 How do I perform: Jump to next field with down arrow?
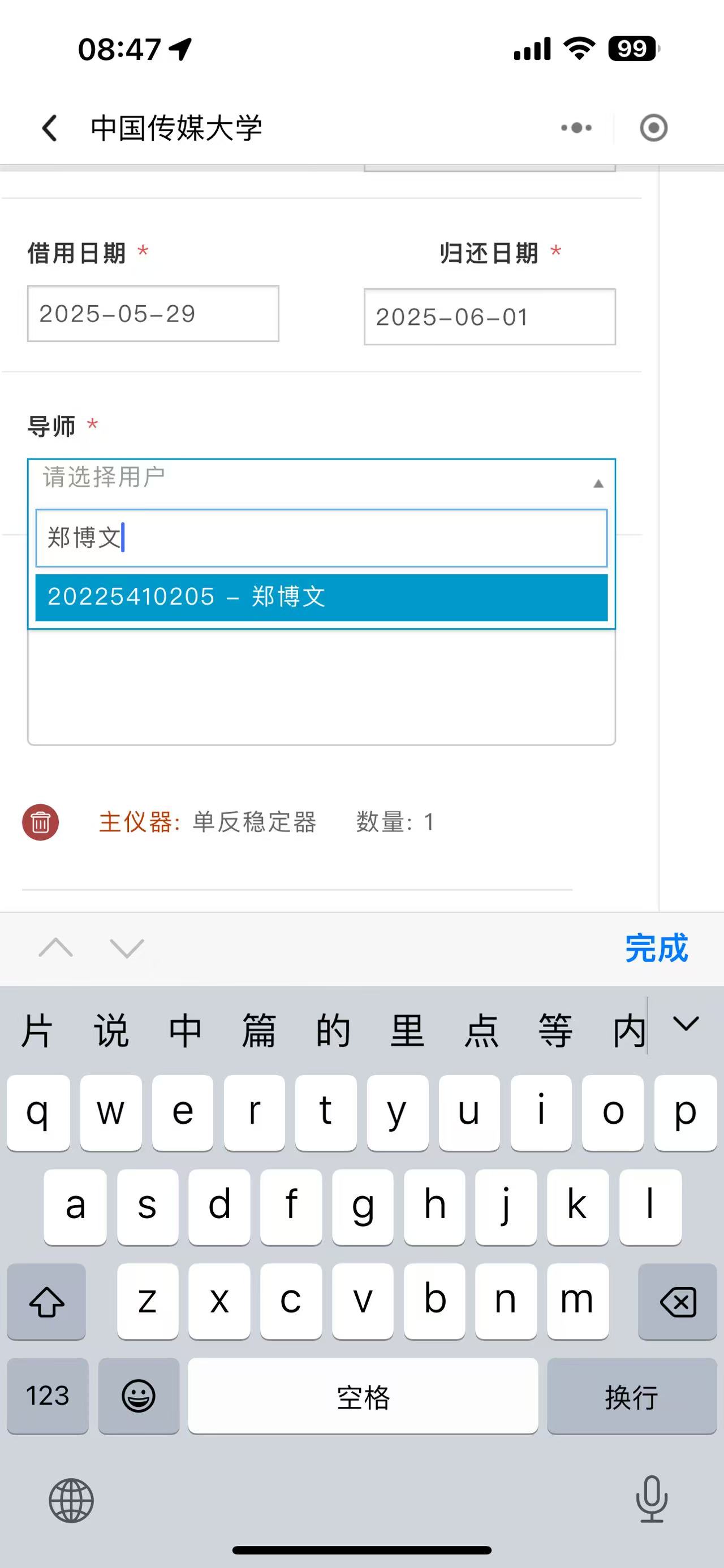pyautogui.click(x=127, y=948)
